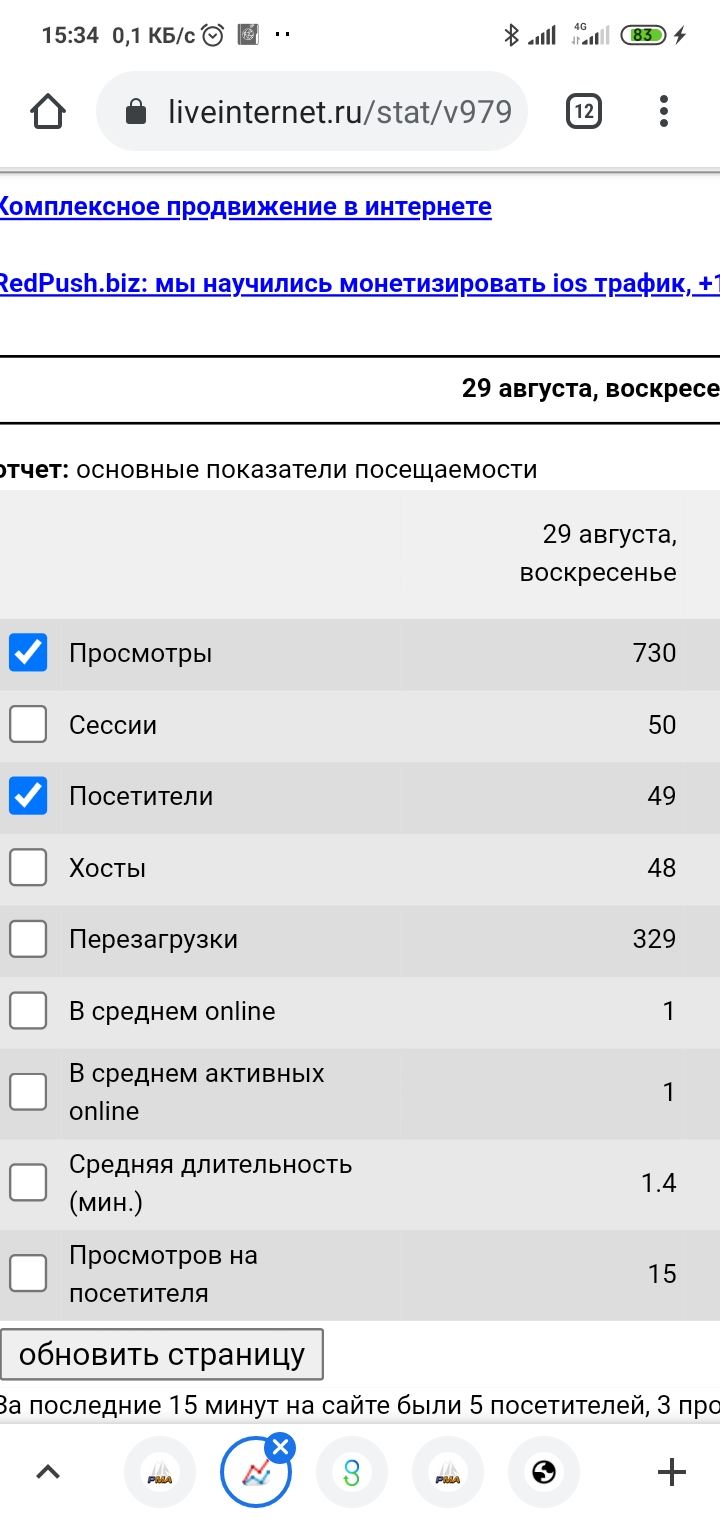
Task: Check the Перезагрузки checkbox
Action: pyautogui.click(x=28, y=939)
